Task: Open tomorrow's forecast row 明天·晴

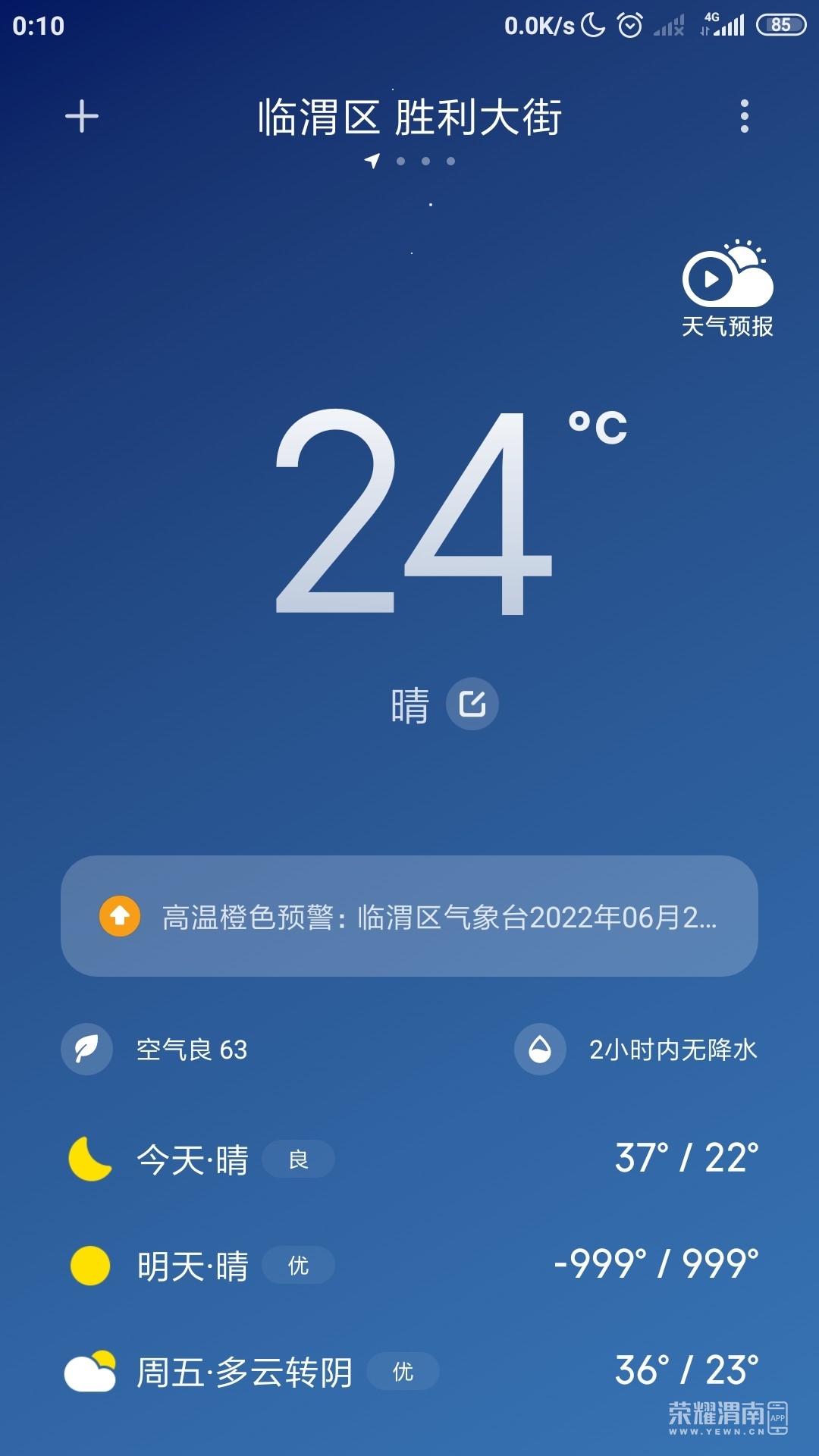Action: (409, 1265)
